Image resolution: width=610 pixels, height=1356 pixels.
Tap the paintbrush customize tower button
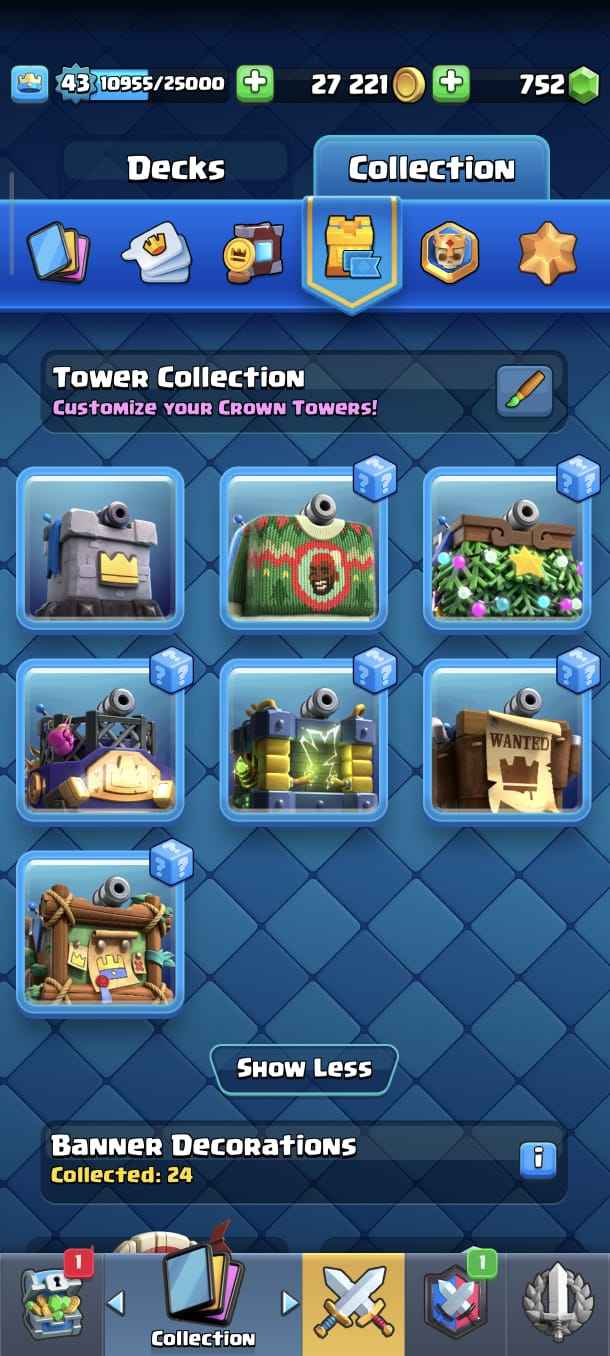525,392
